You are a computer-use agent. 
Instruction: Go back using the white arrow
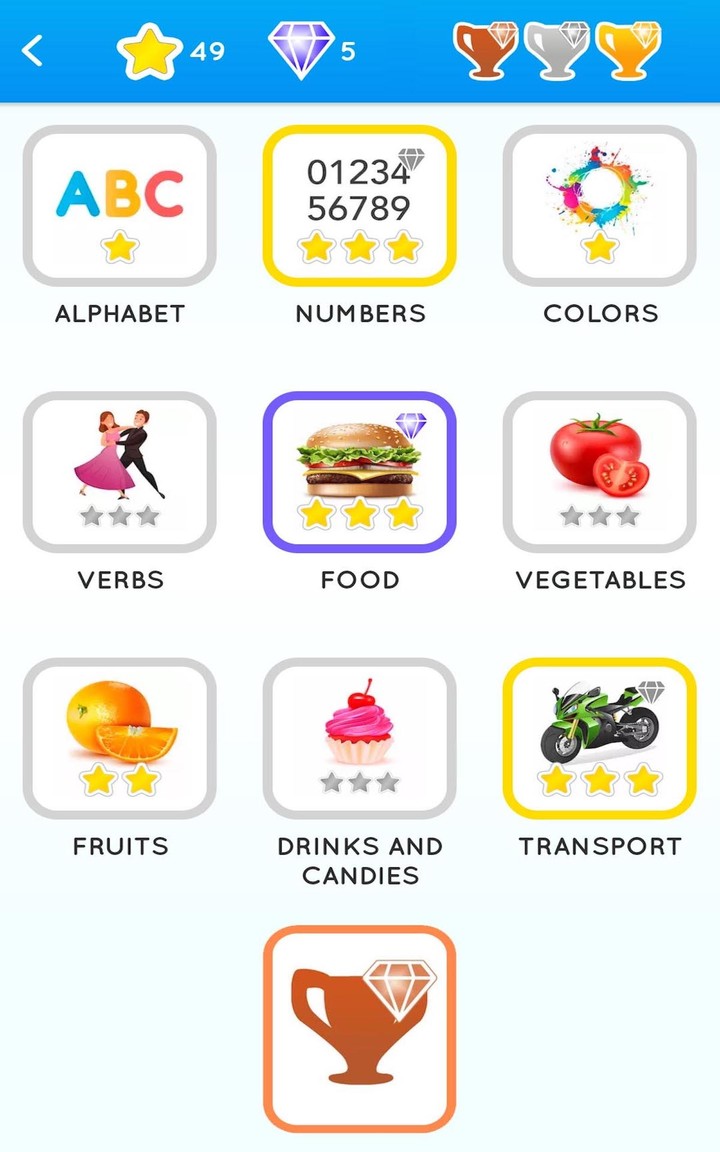[33, 48]
